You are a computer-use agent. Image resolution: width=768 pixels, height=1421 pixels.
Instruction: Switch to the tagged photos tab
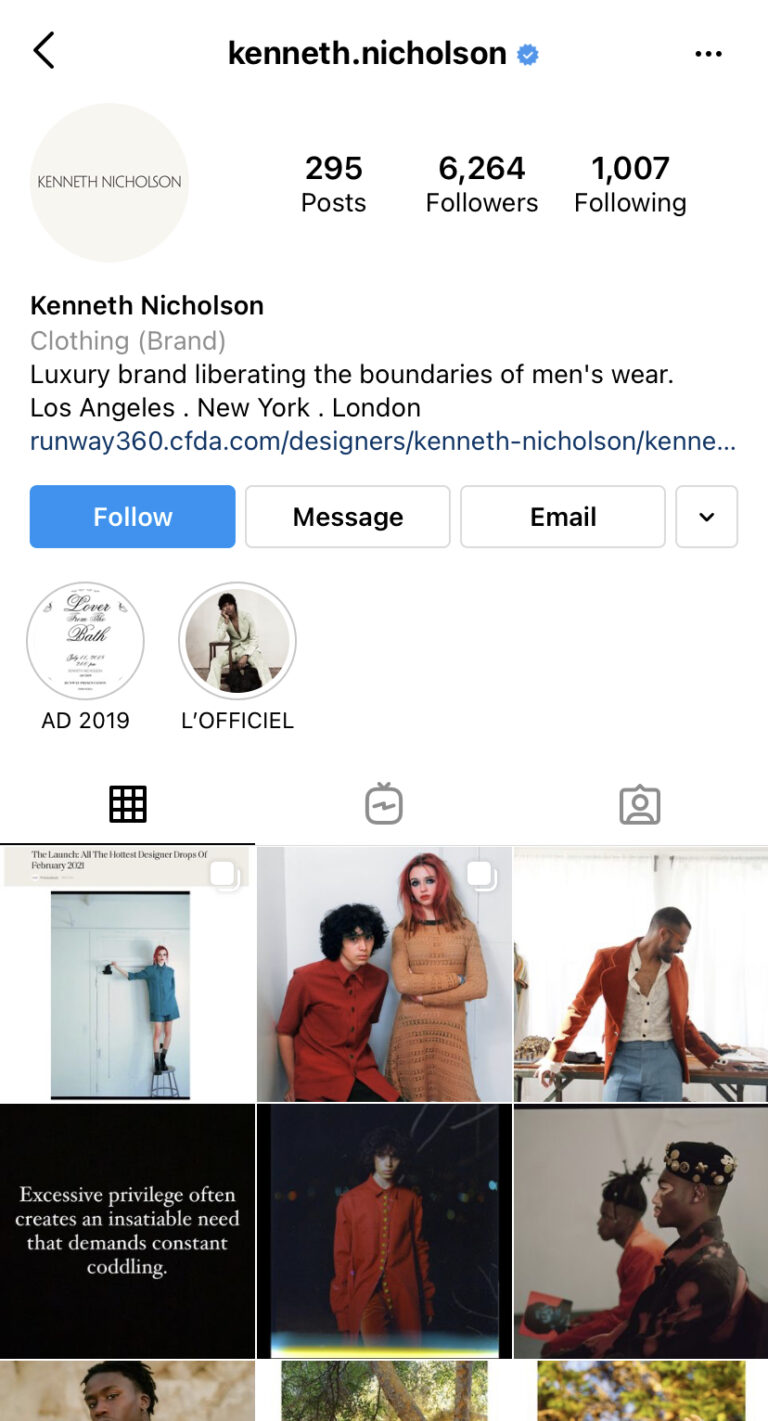(640, 804)
